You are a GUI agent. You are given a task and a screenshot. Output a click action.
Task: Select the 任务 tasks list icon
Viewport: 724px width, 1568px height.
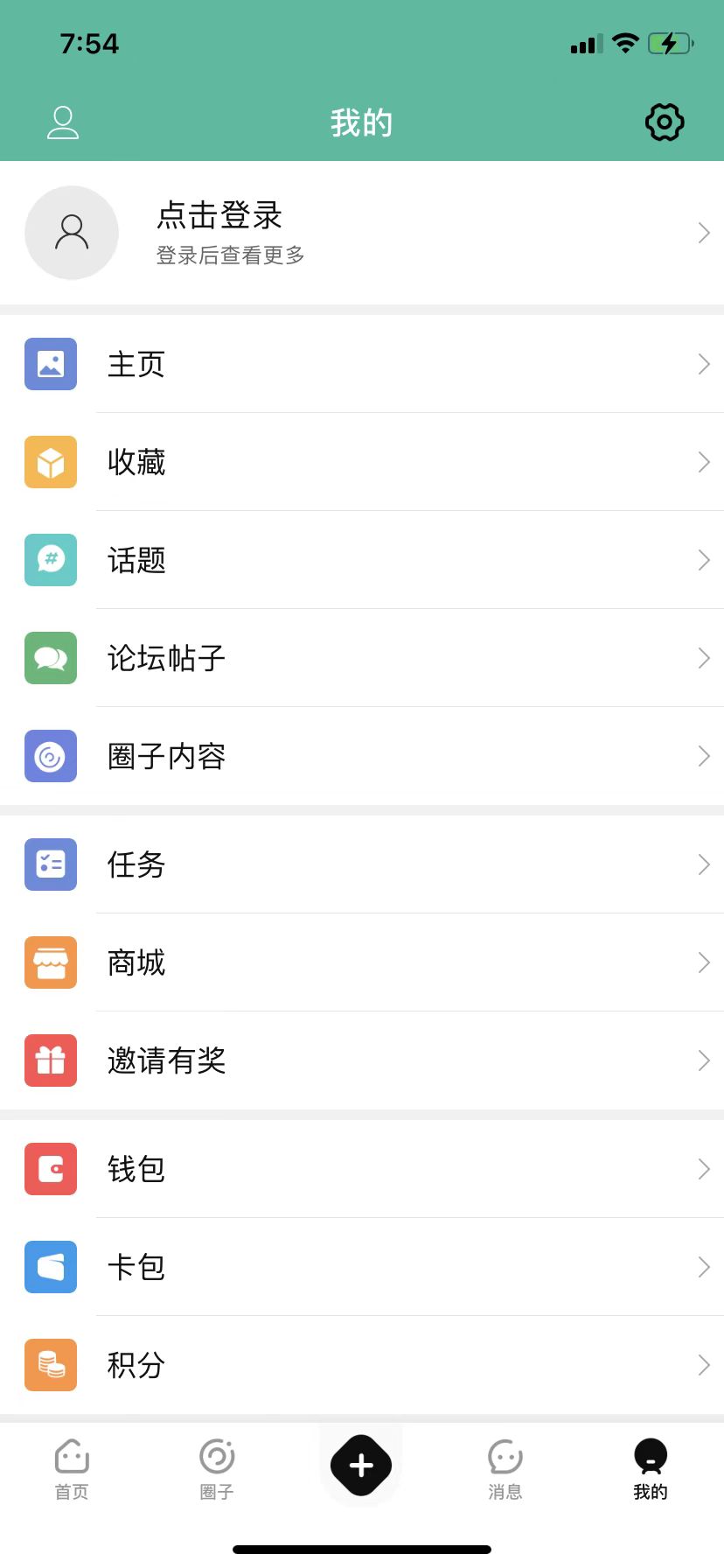pos(50,864)
